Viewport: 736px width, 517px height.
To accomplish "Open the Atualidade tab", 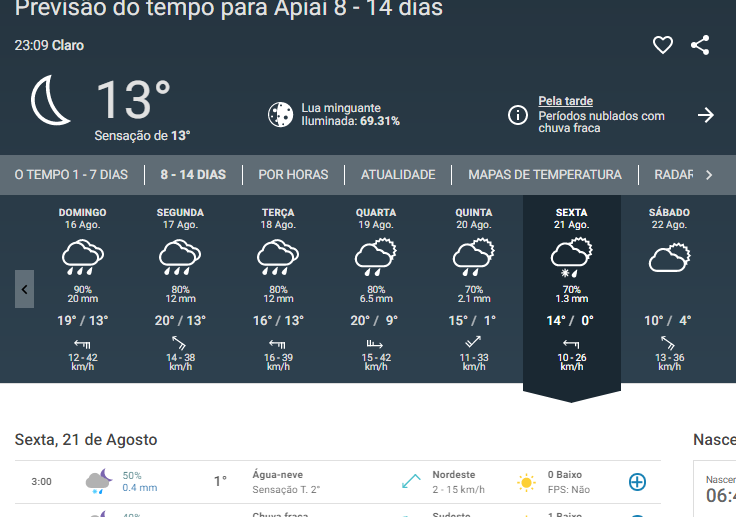I will [398, 175].
